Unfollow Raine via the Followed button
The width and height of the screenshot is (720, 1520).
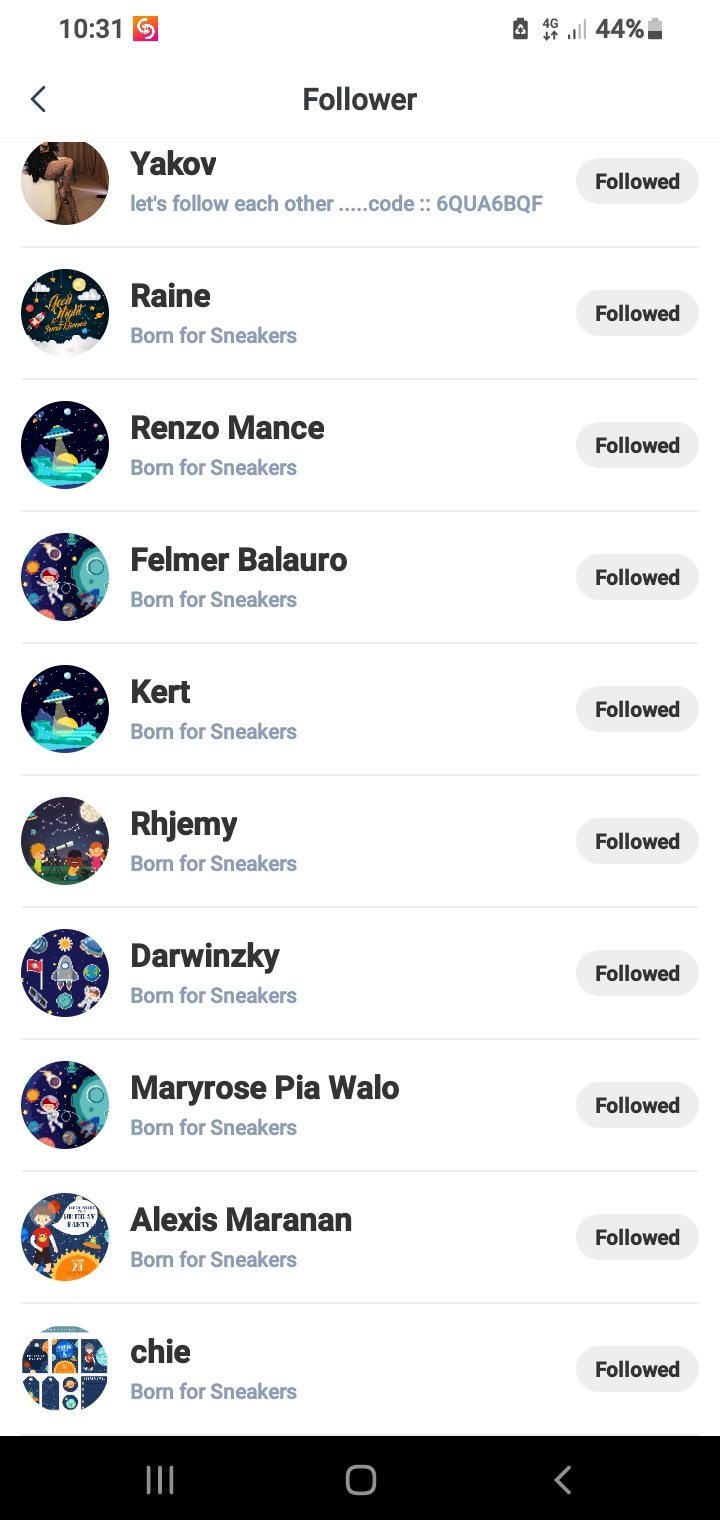coord(637,313)
